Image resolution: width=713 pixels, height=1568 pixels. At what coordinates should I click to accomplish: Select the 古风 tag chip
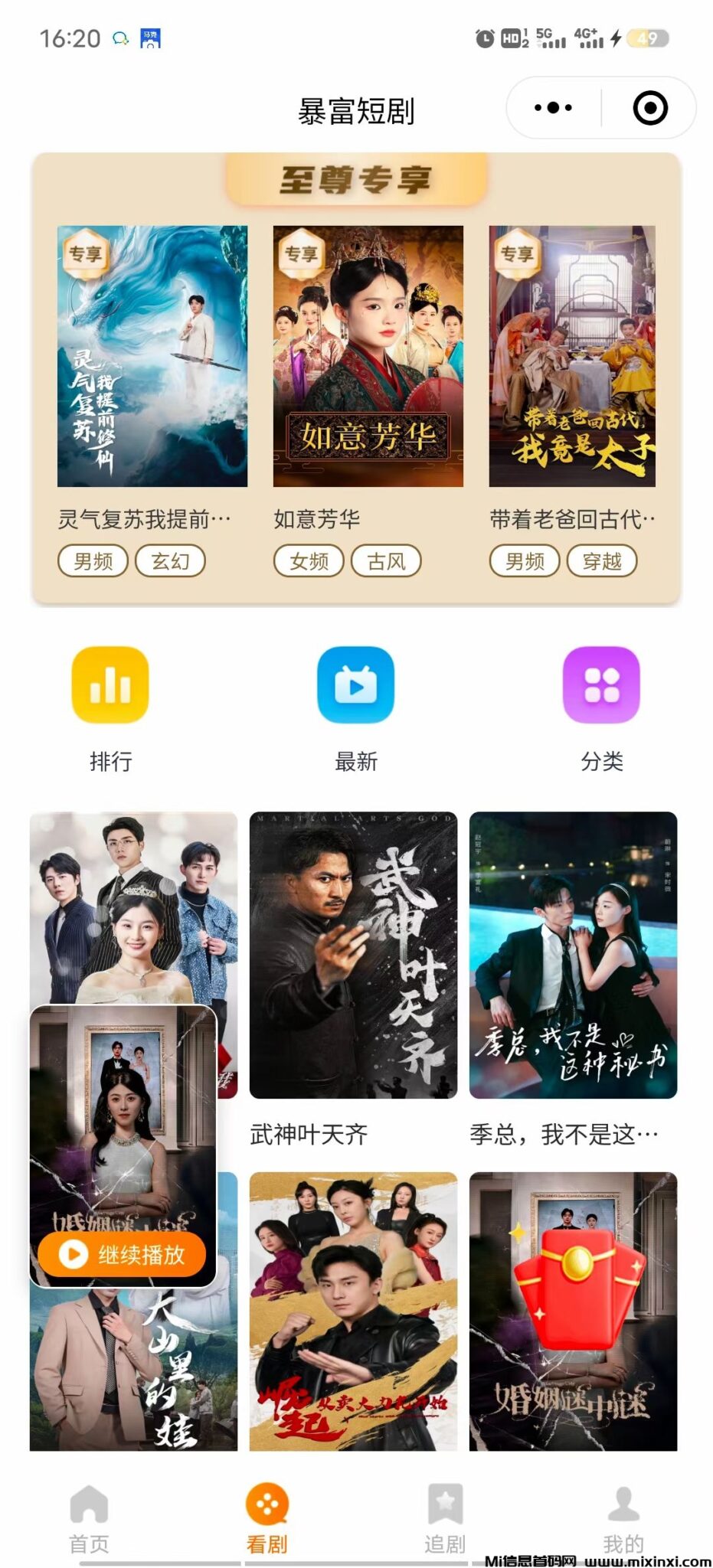(386, 561)
